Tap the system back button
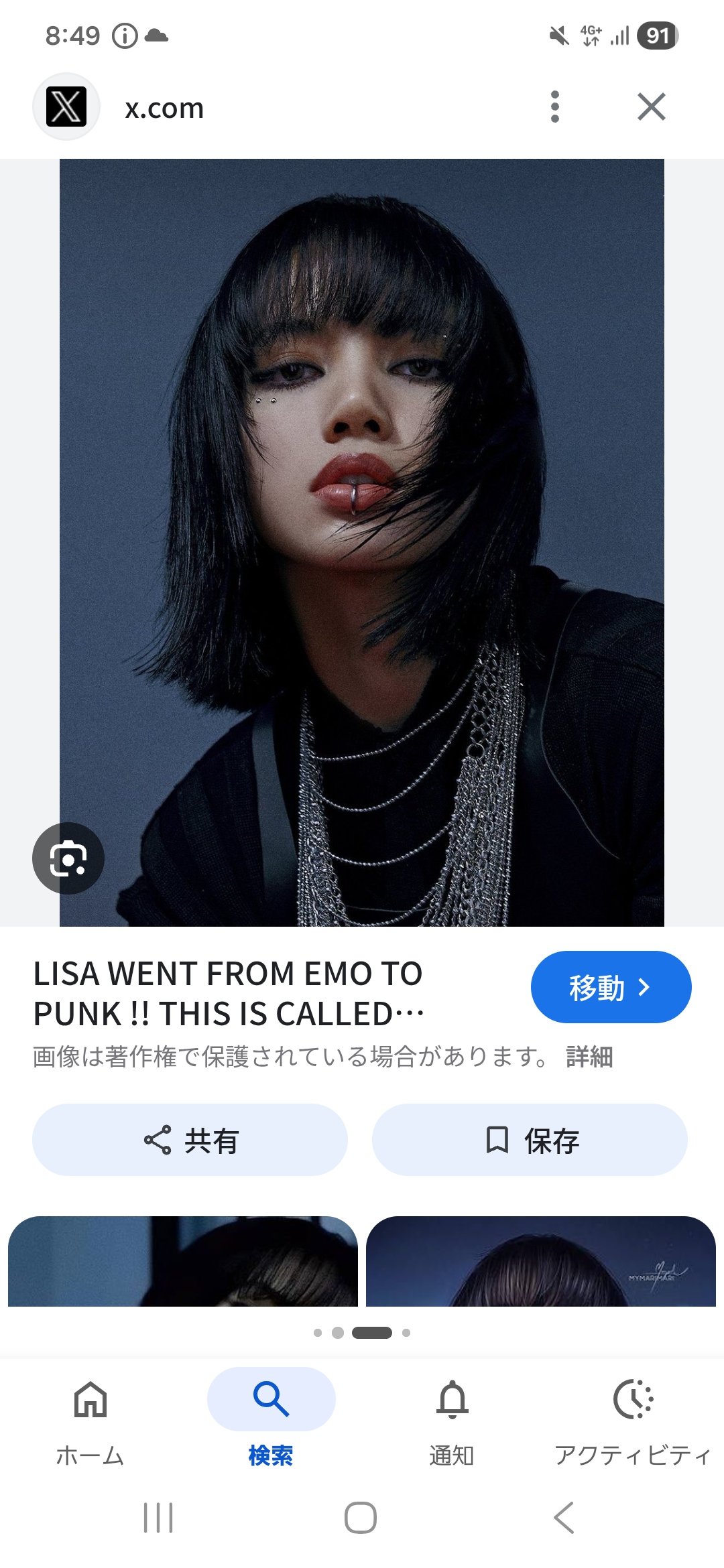 point(564,1518)
